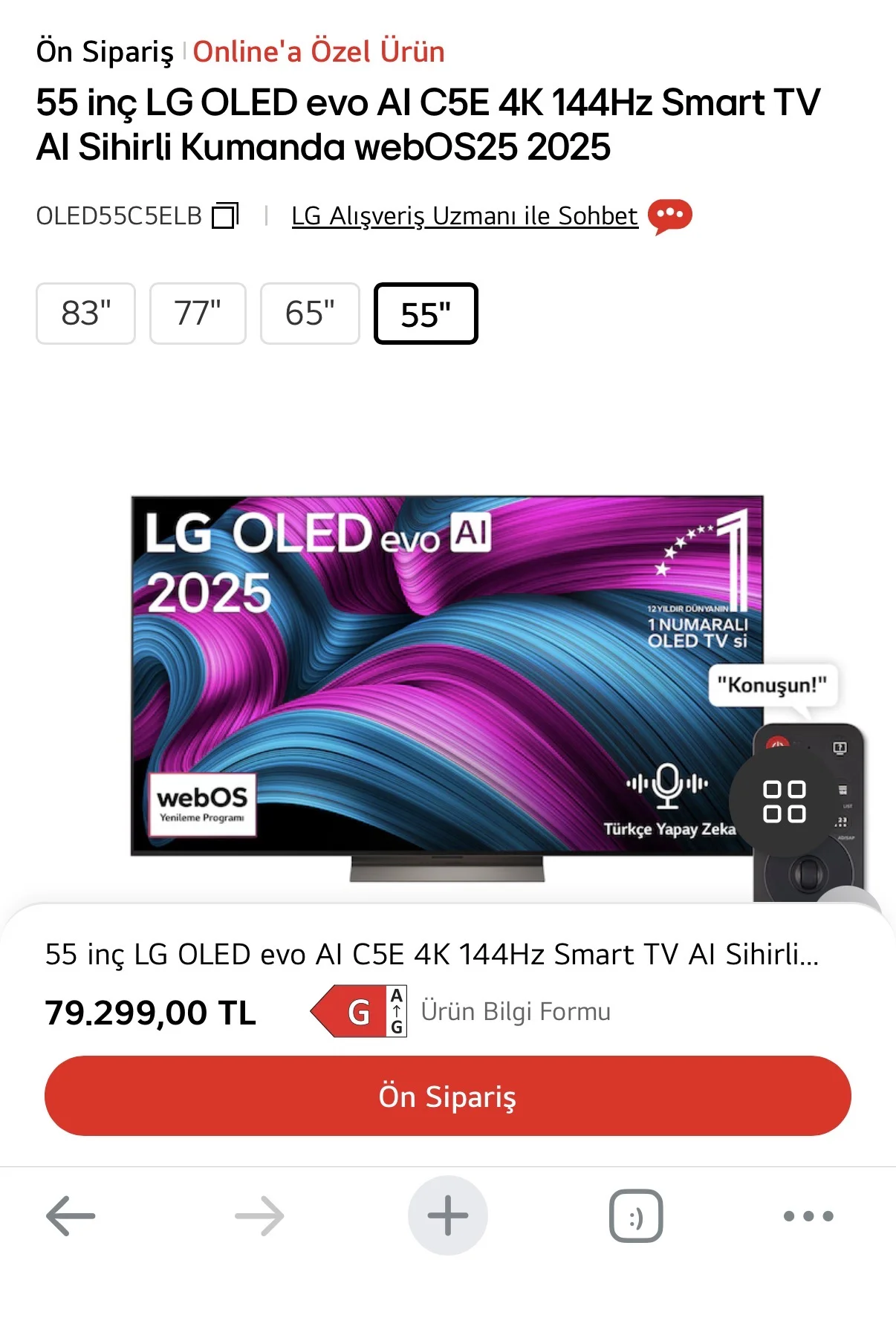This screenshot has height=1341, width=896.
Task: Go forward in browser history
Action: (259, 1216)
